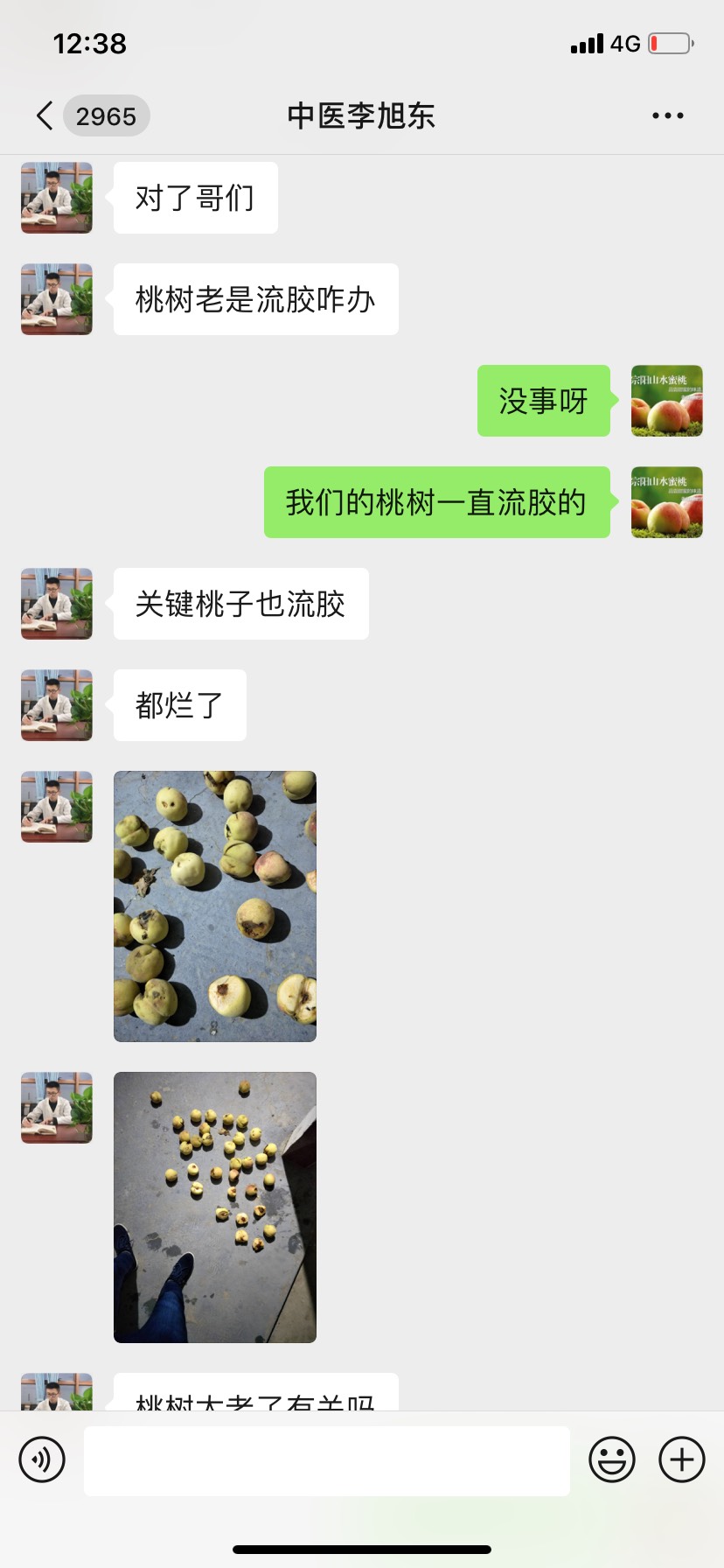Focus the message text field
The height and width of the screenshot is (1568, 724).
coord(326,1461)
